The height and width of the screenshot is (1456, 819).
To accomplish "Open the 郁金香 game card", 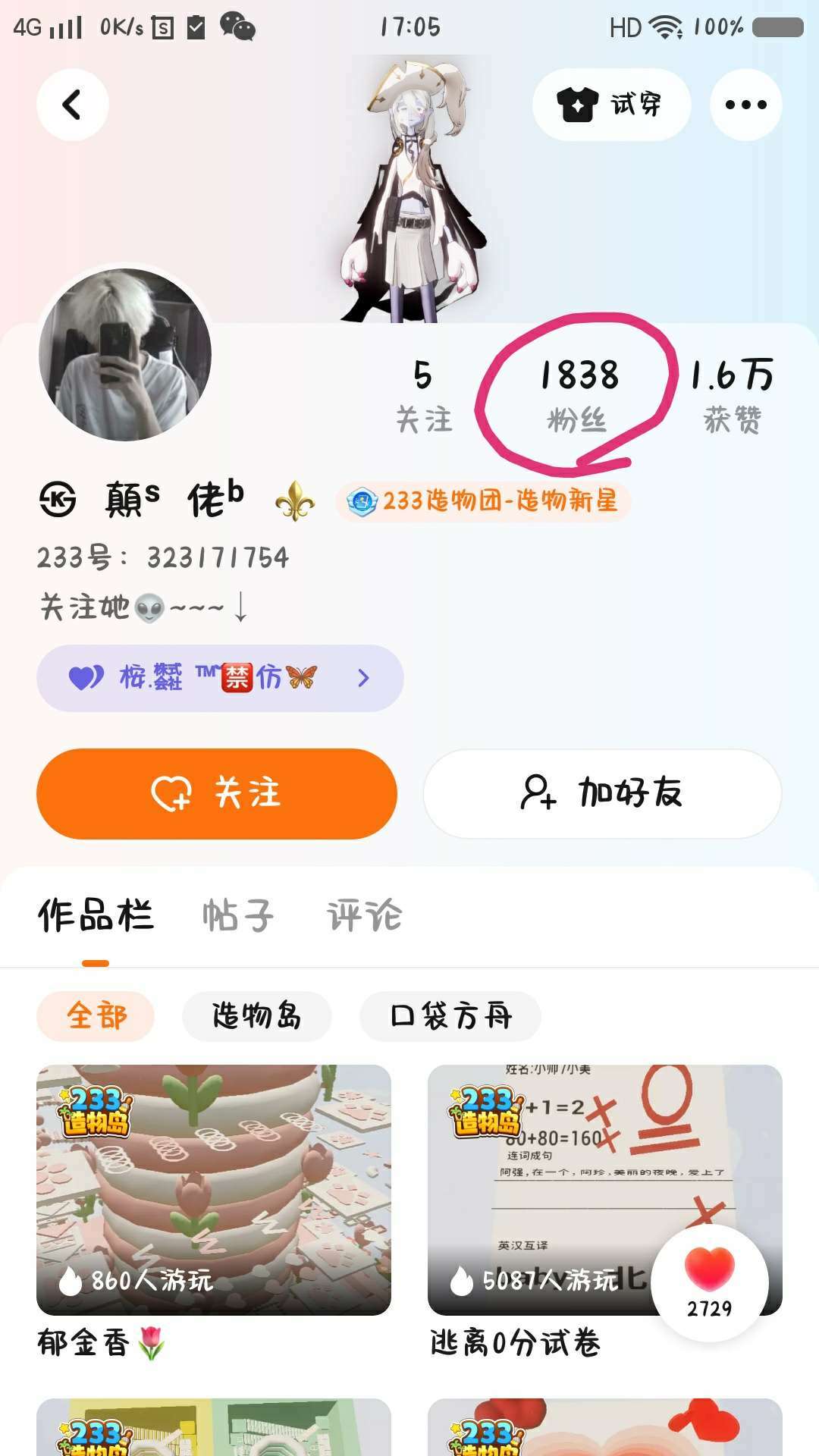I will tap(214, 1191).
